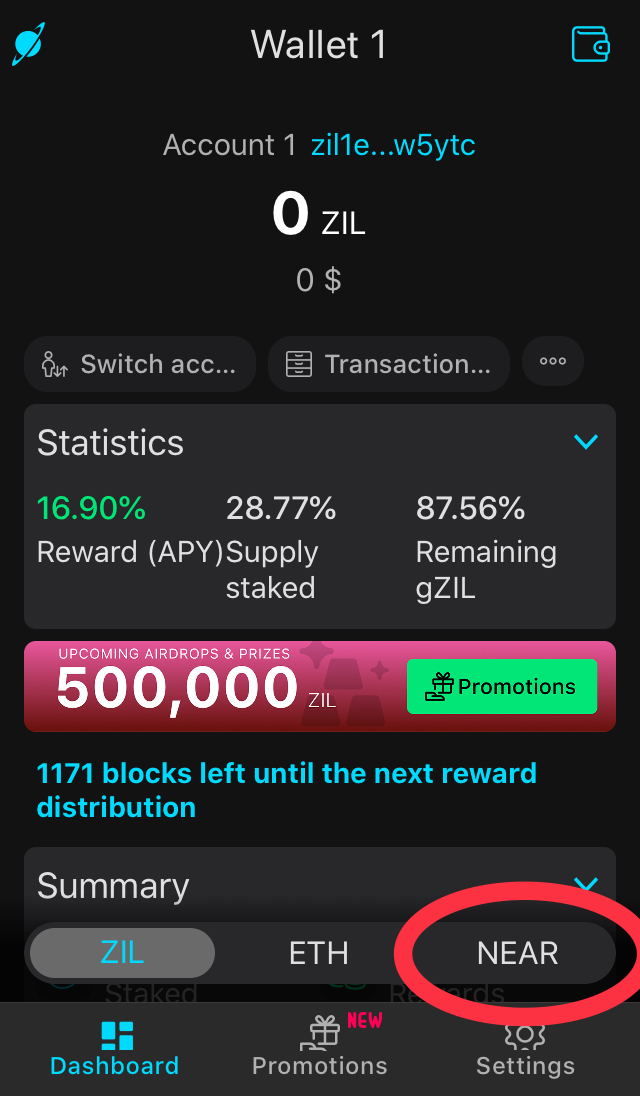Open the three-dot more options button
The height and width of the screenshot is (1096, 640).
pos(553,362)
